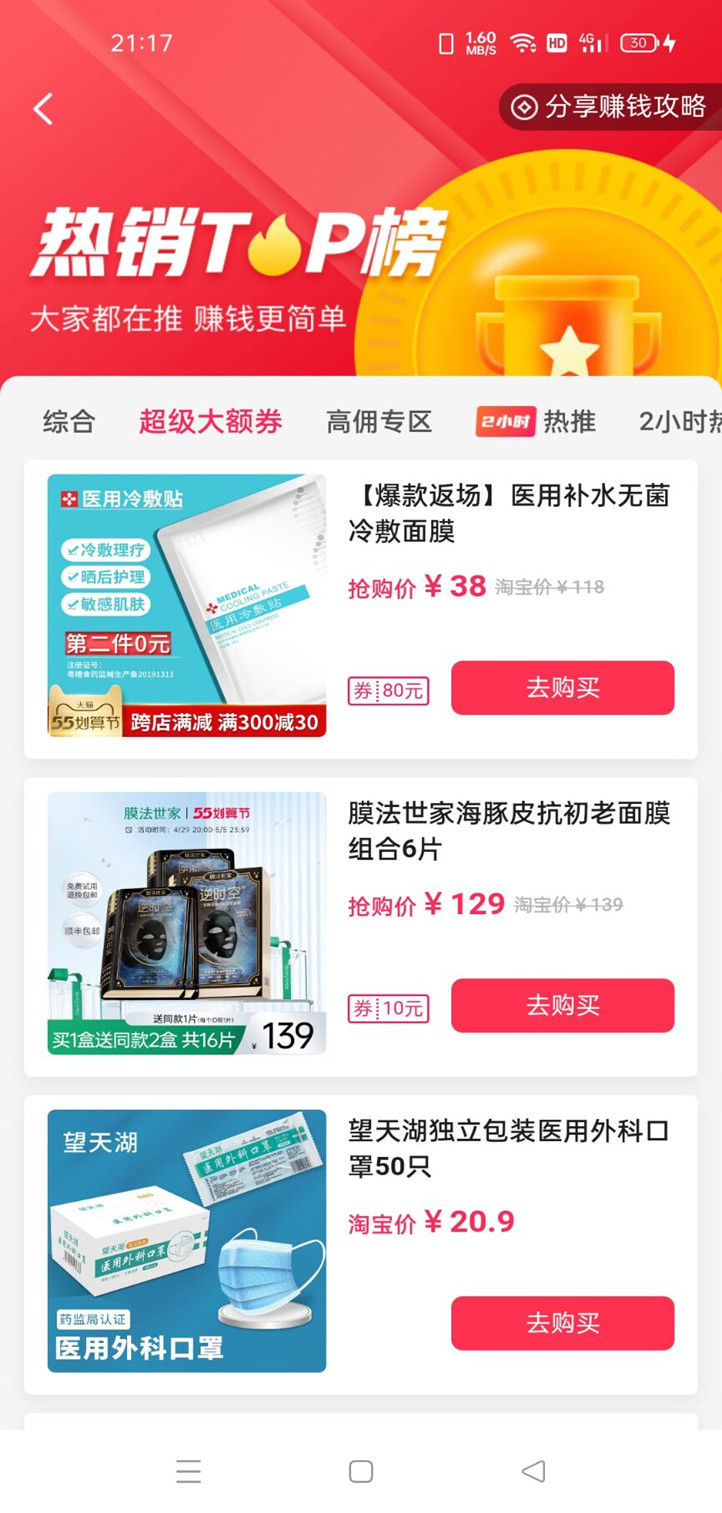Open recent apps from navigation bar

(x=188, y=1471)
